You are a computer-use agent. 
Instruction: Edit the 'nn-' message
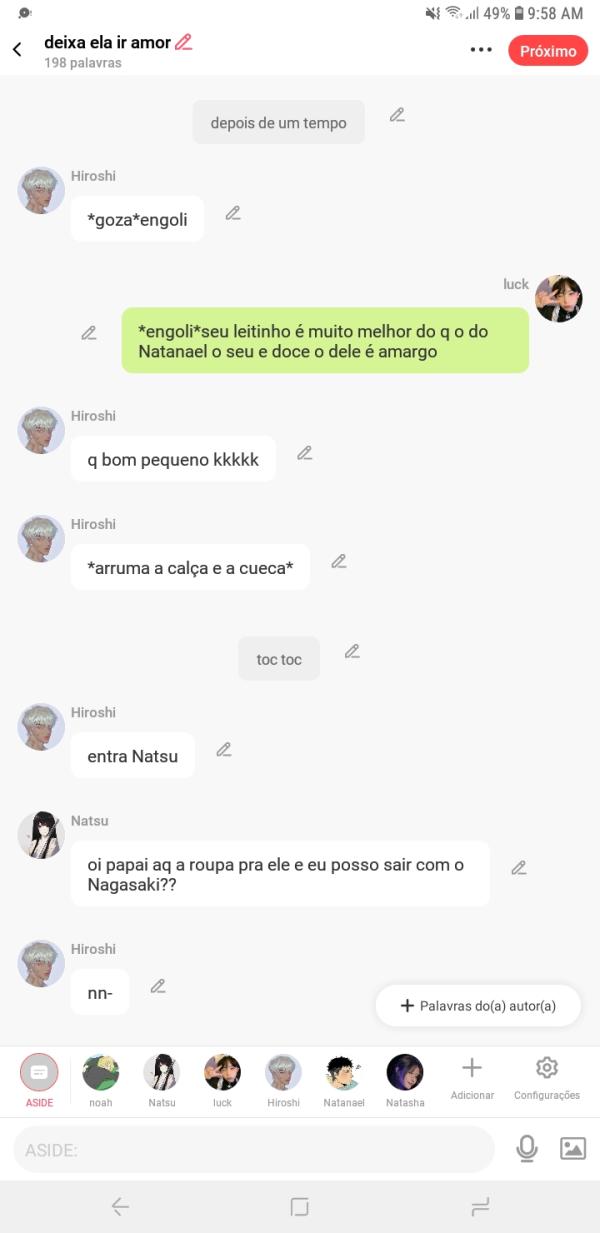(158, 986)
